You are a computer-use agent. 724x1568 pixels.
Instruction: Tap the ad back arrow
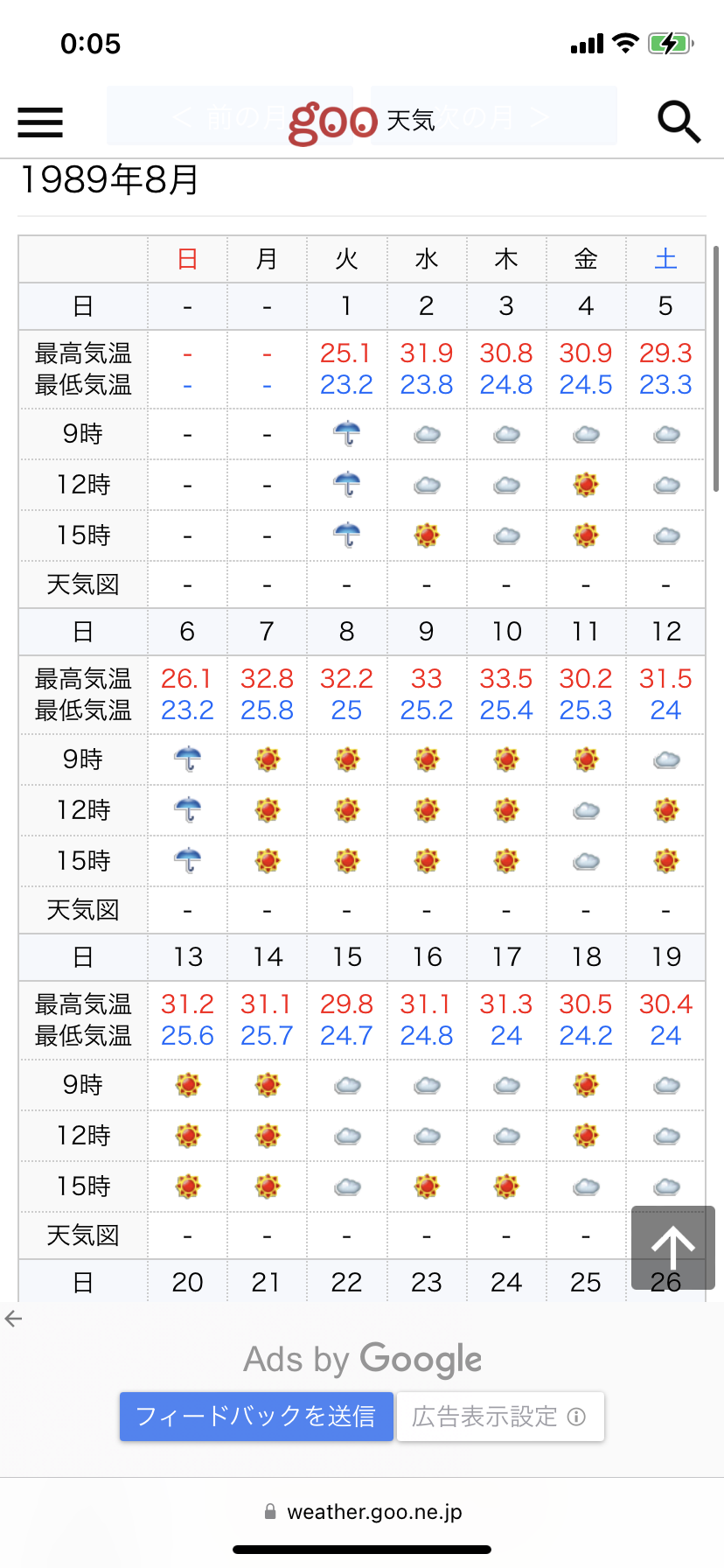point(13,1319)
